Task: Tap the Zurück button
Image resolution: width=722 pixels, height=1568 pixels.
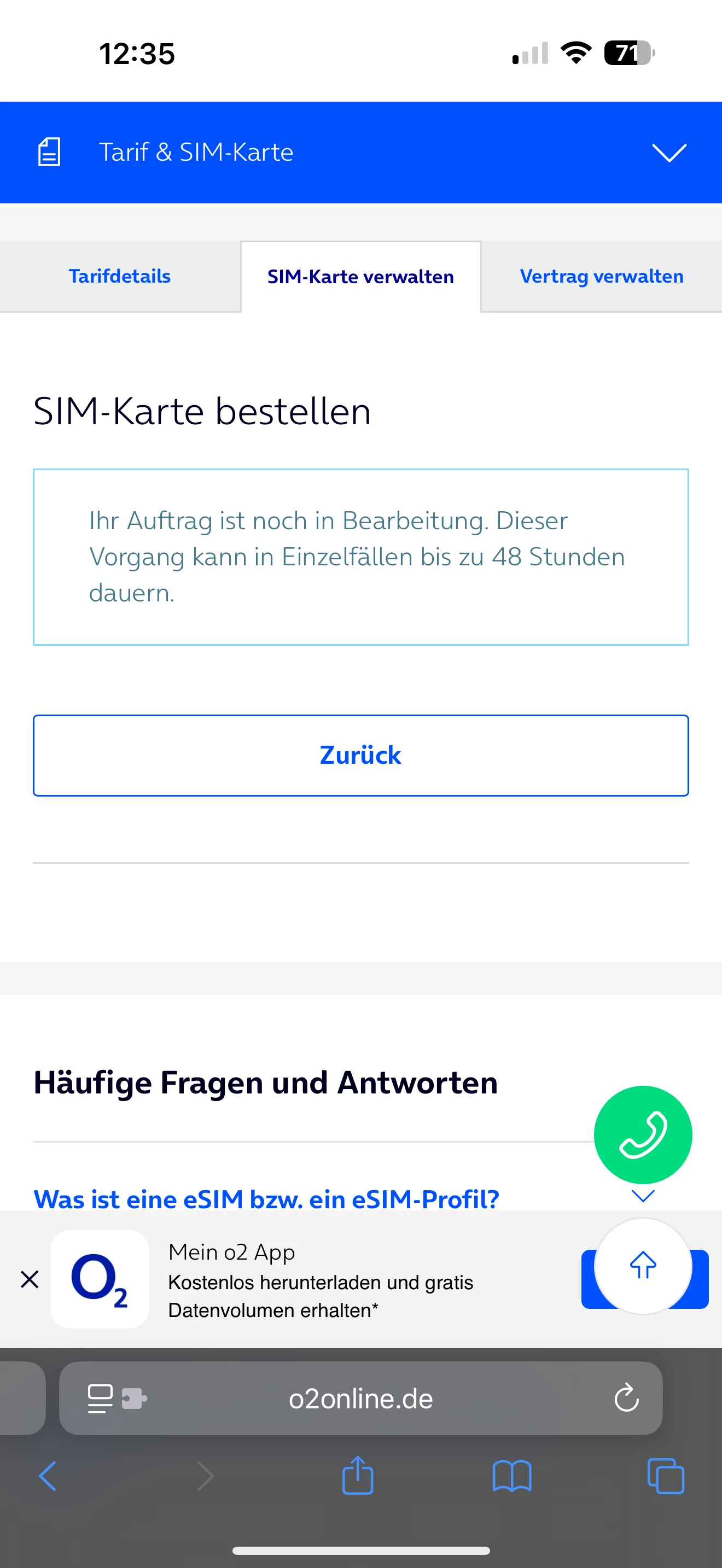Action: [360, 756]
